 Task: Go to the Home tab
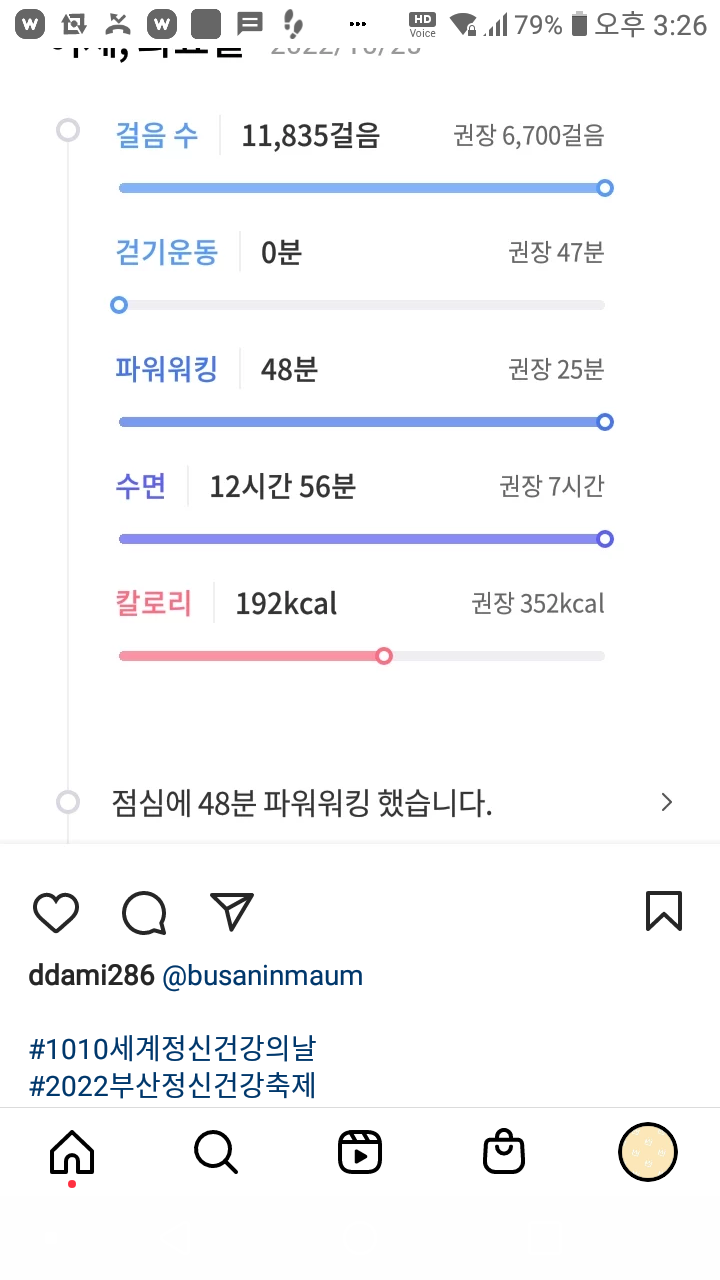[72, 1153]
